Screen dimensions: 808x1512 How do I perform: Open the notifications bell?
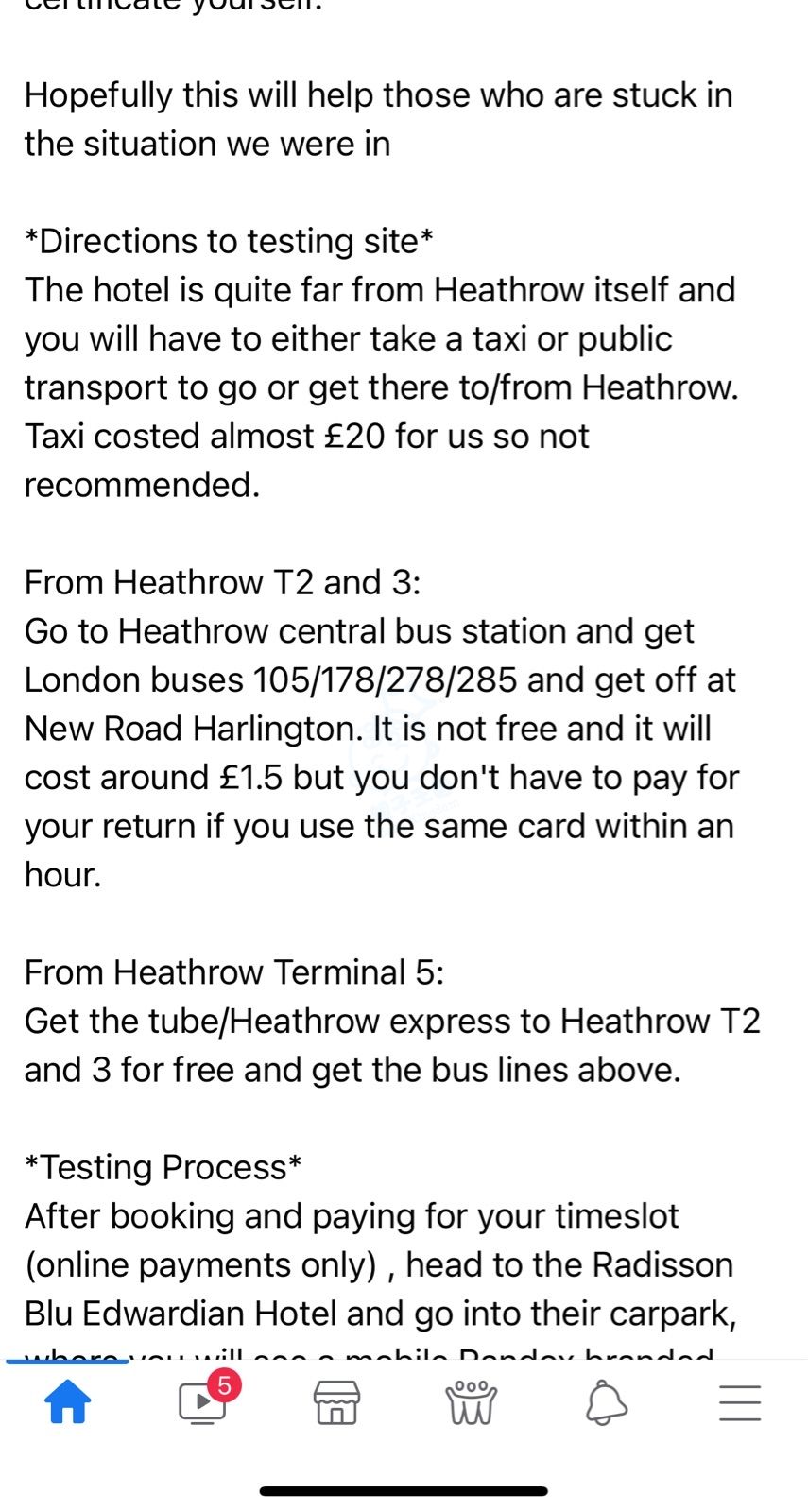click(606, 1402)
